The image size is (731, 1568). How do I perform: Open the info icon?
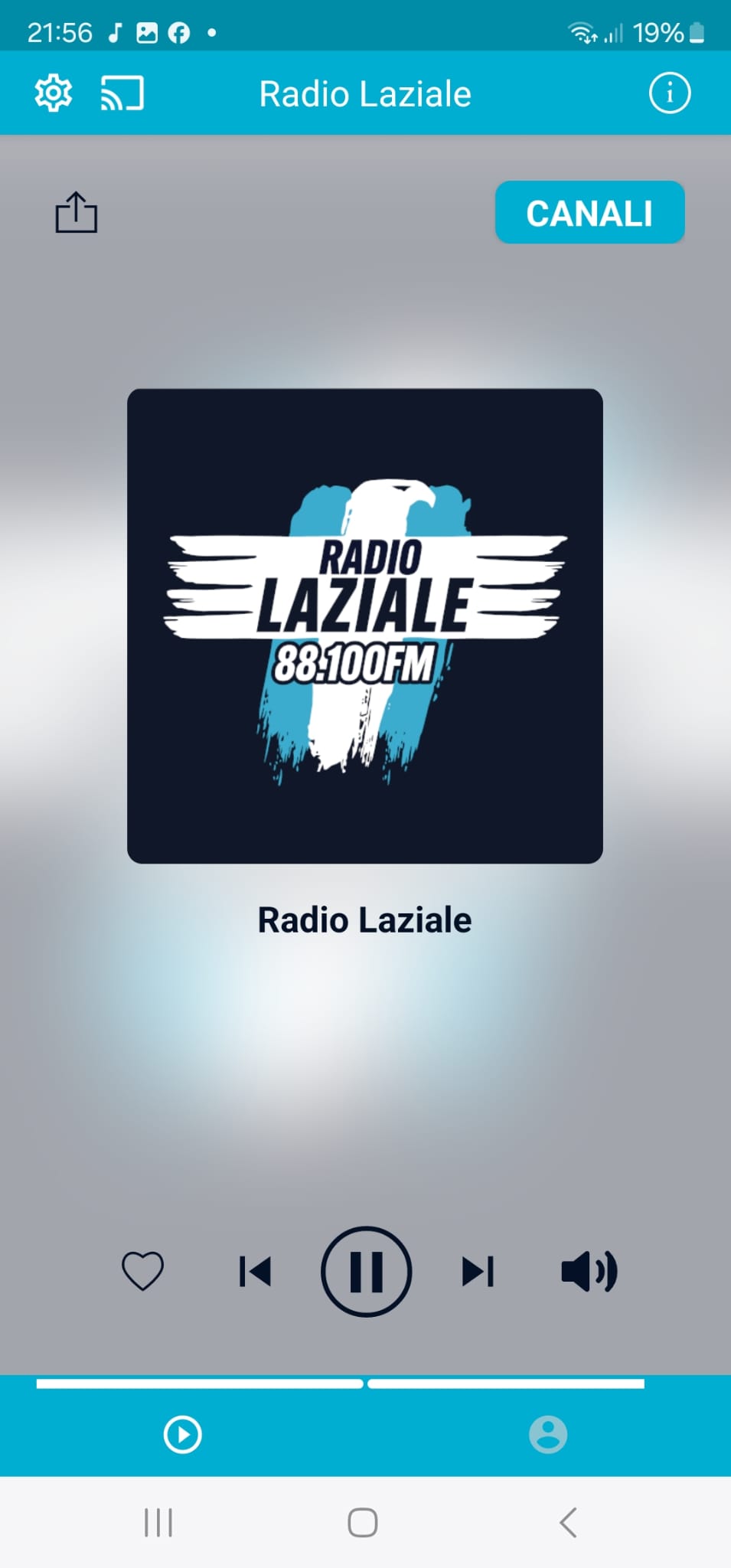670,93
